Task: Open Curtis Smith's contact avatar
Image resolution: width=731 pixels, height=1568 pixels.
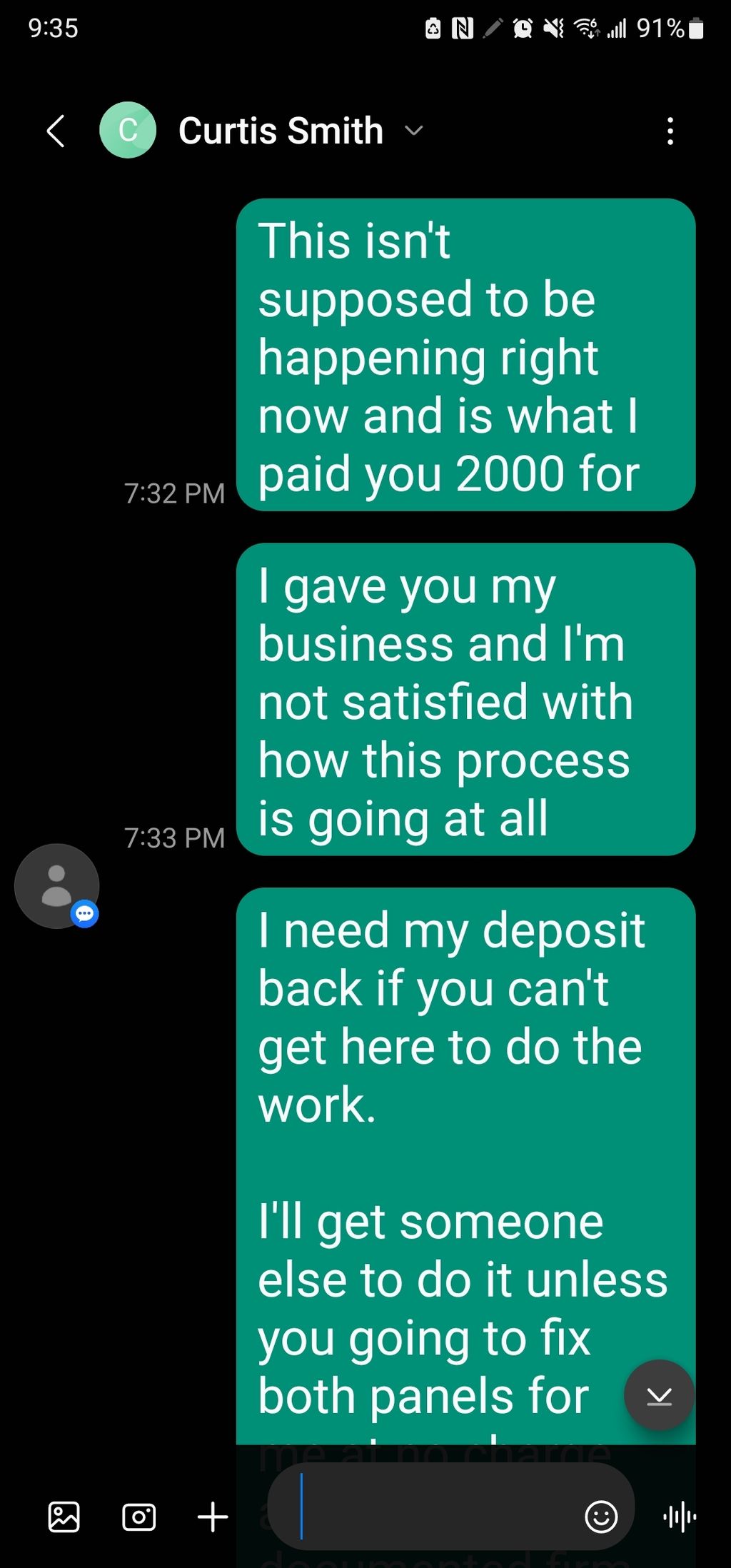Action: coord(128,130)
